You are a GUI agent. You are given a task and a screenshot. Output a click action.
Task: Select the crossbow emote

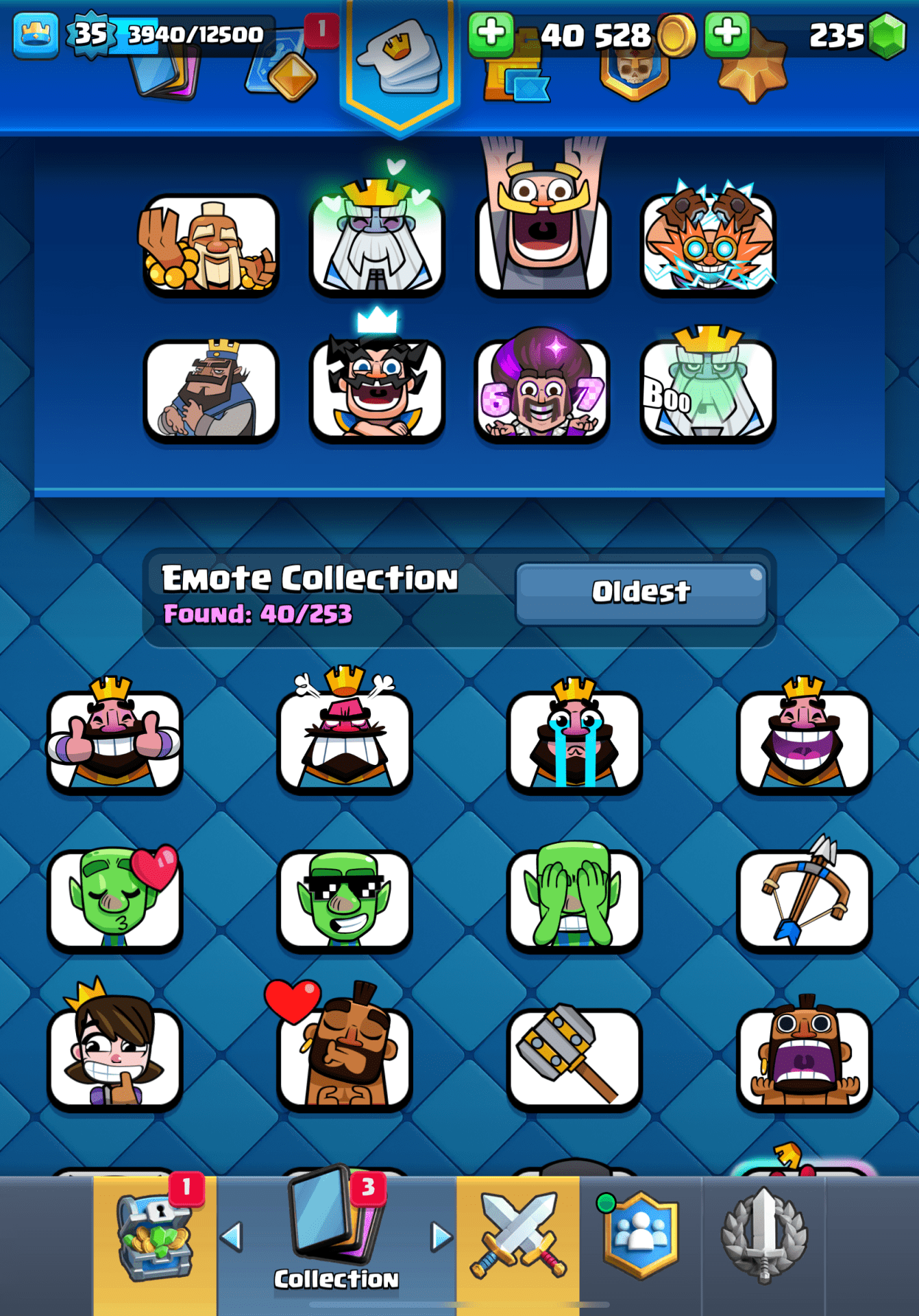(804, 899)
